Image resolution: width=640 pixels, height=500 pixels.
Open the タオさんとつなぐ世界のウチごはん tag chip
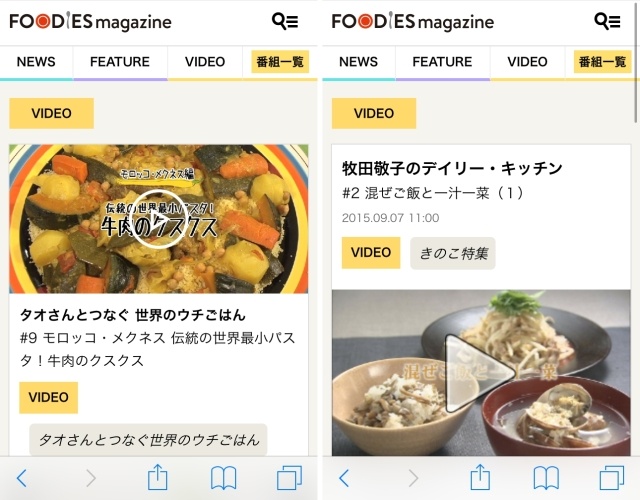point(148,440)
